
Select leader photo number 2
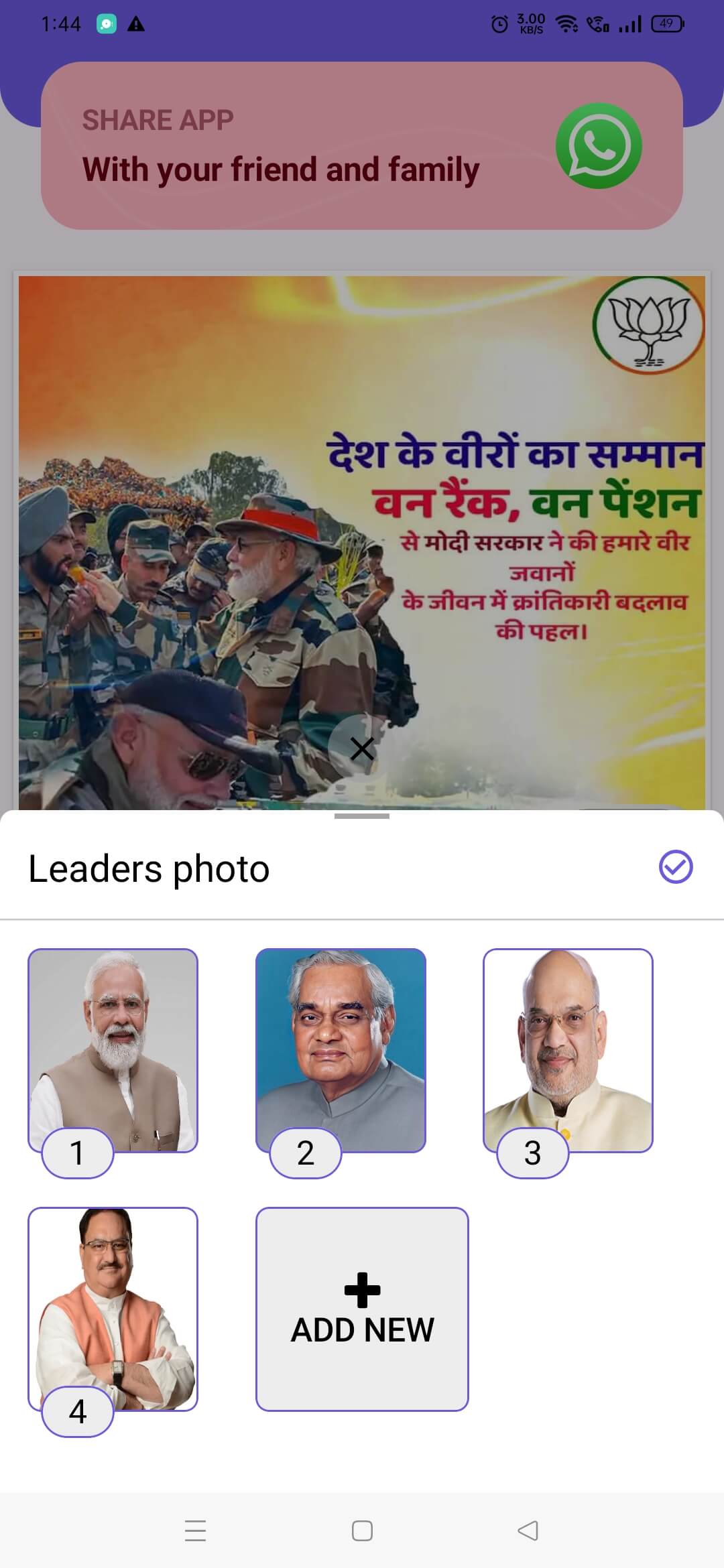coord(341,1050)
